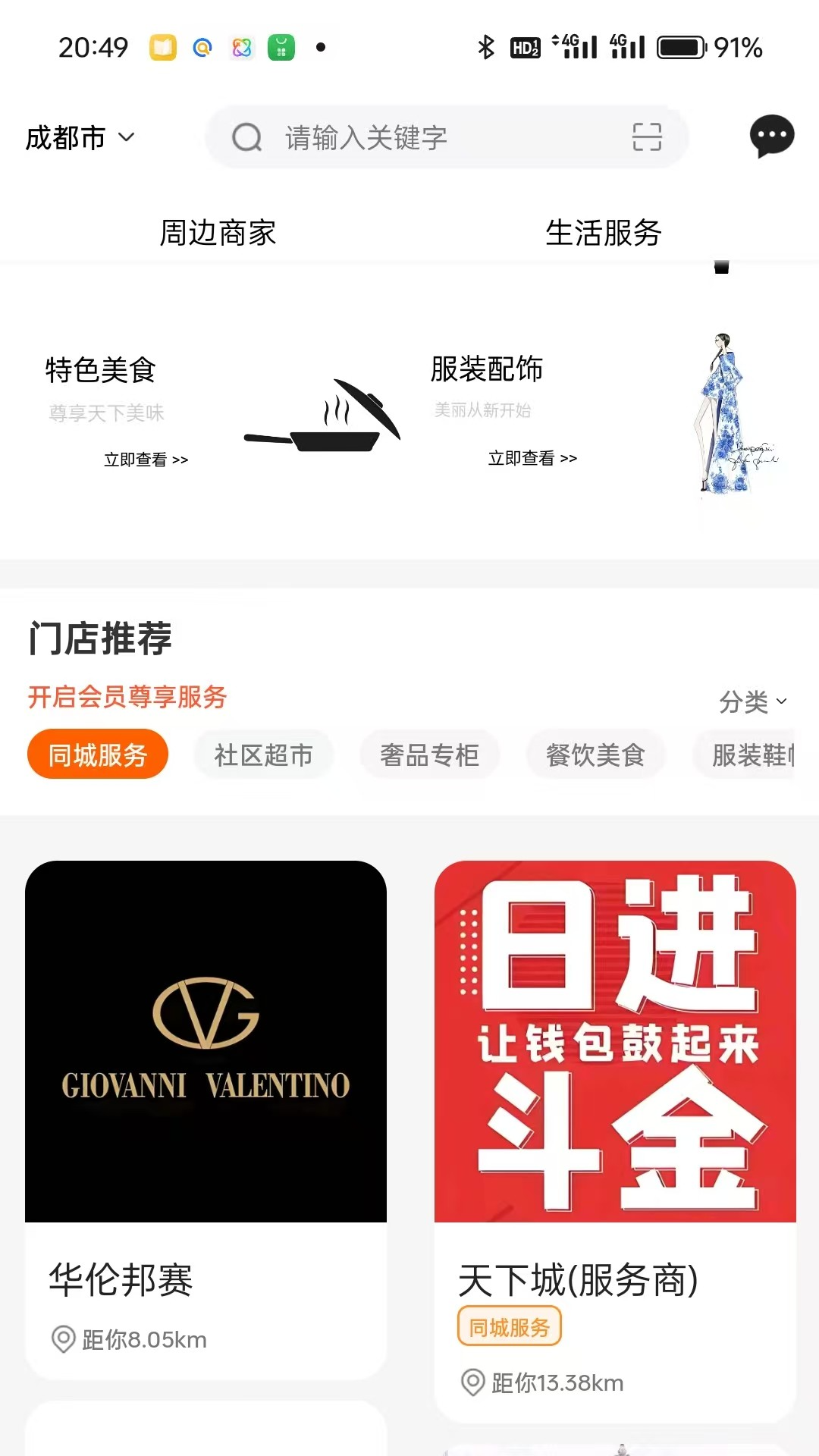Switch to the 生活服务 tab
The image size is (819, 1456).
604,234
